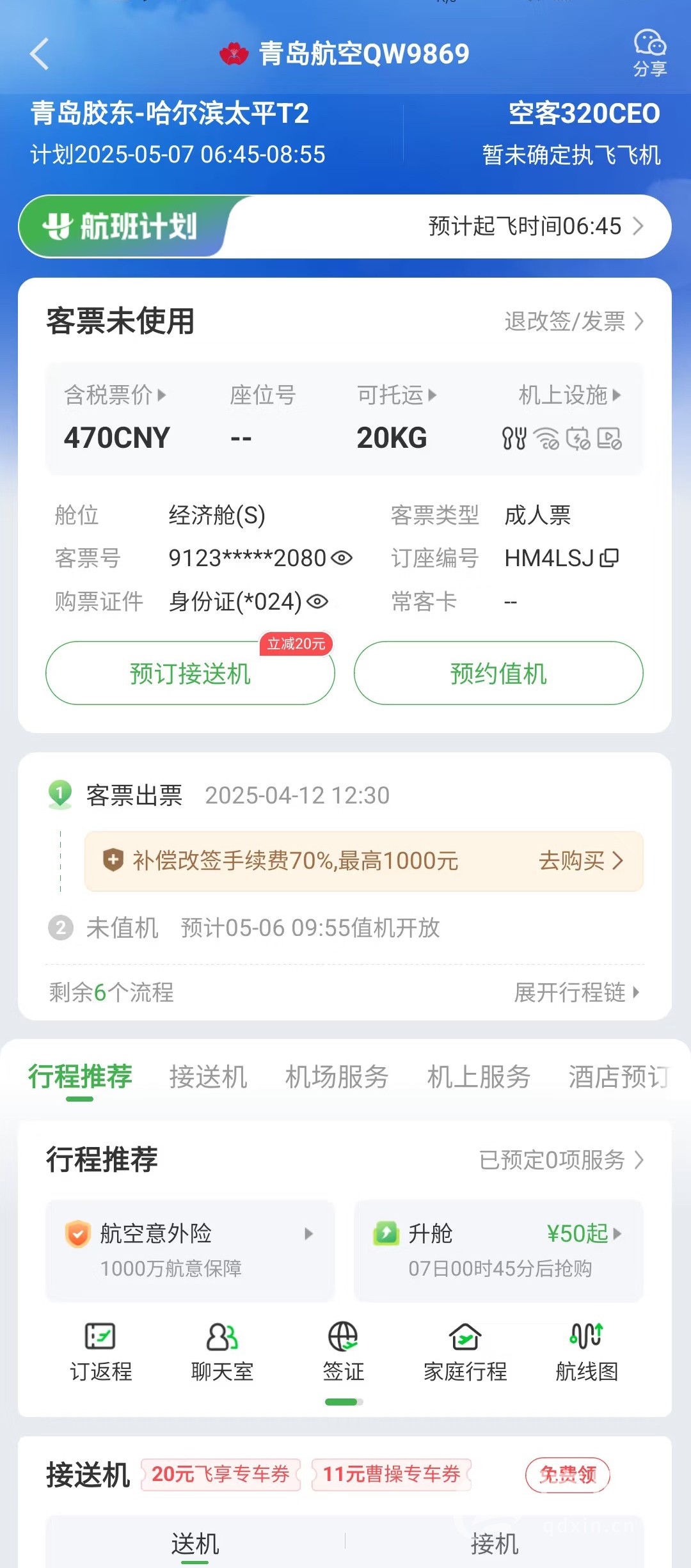The height and width of the screenshot is (1568, 691).
Task: Claim ride coupons with 免费领
Action: [x=568, y=1475]
